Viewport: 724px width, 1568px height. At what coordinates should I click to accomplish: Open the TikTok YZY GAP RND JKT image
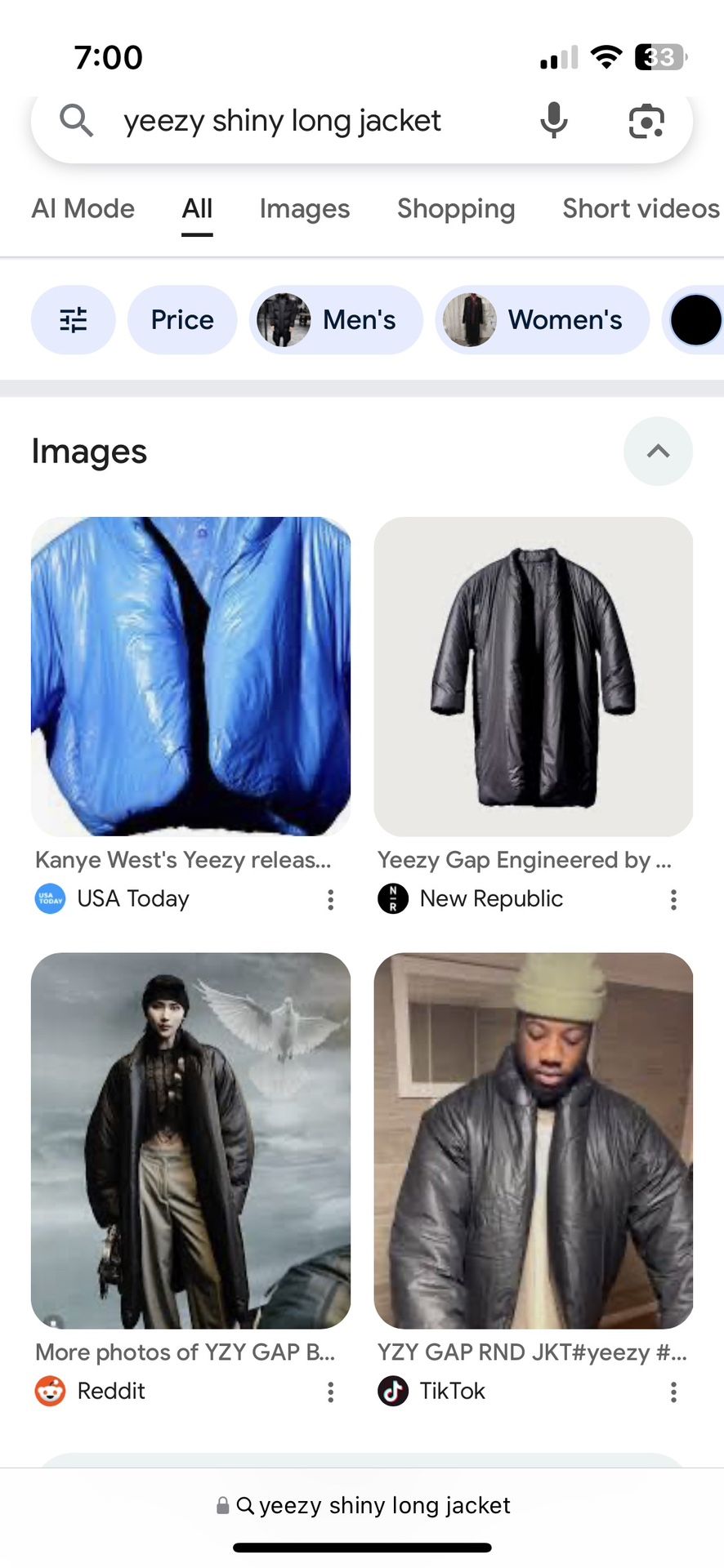534,1140
